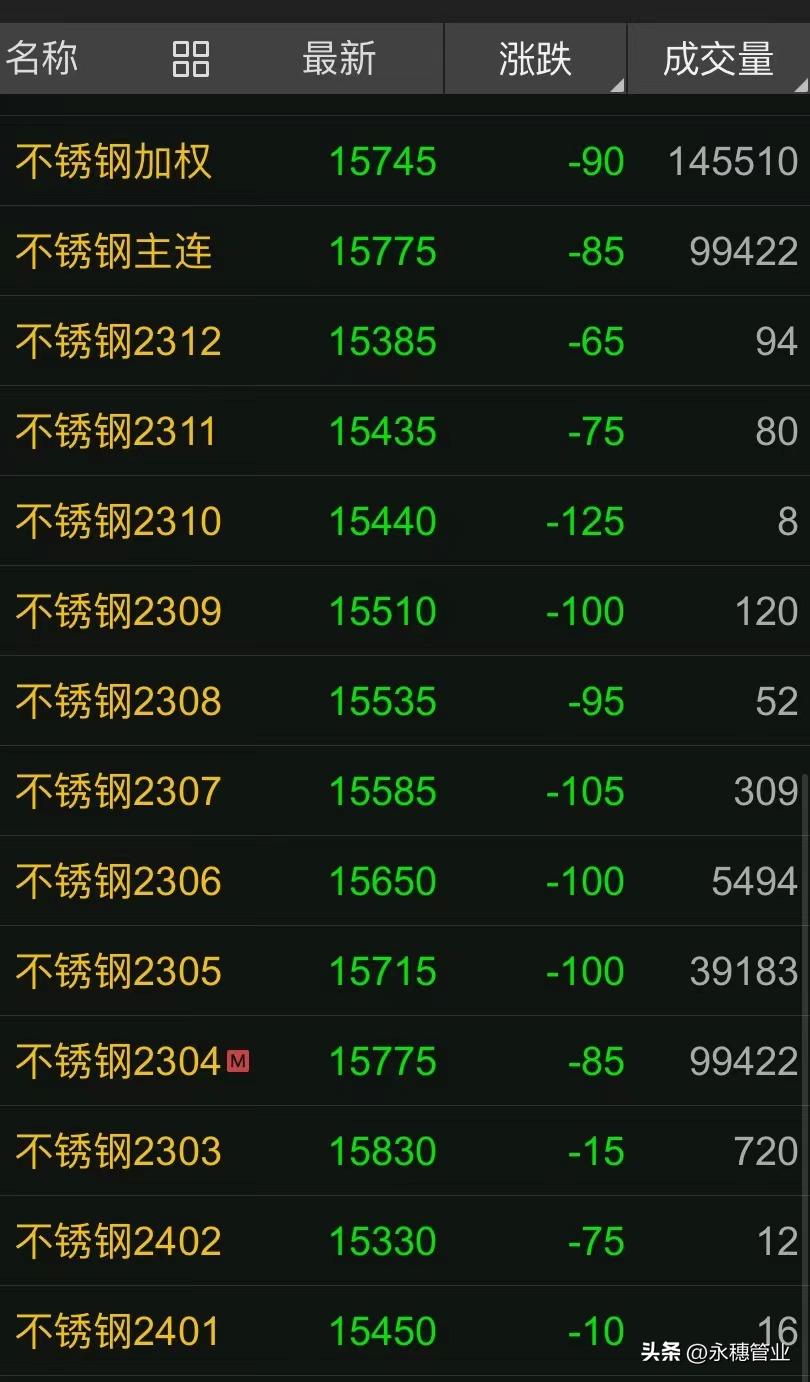The width and height of the screenshot is (810, 1382).
Task: Click the 145510 volume of 不锈钢加权
Action: click(732, 161)
